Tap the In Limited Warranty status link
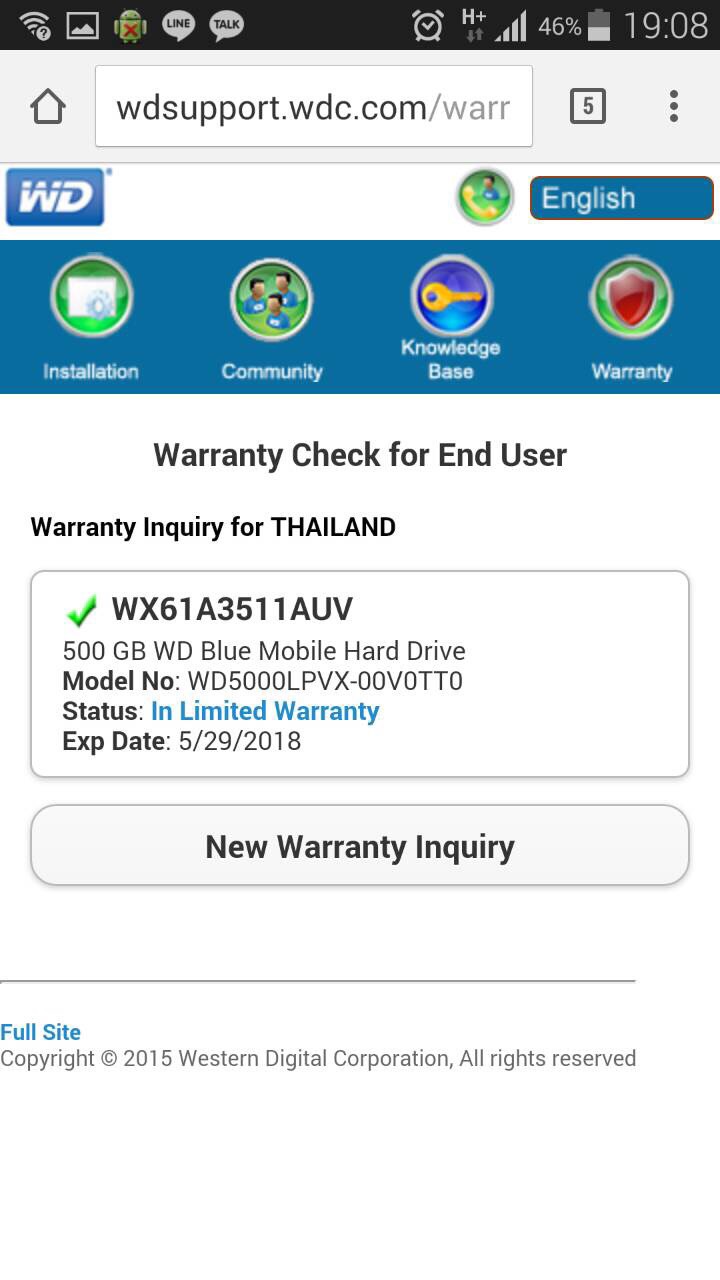 coord(265,711)
